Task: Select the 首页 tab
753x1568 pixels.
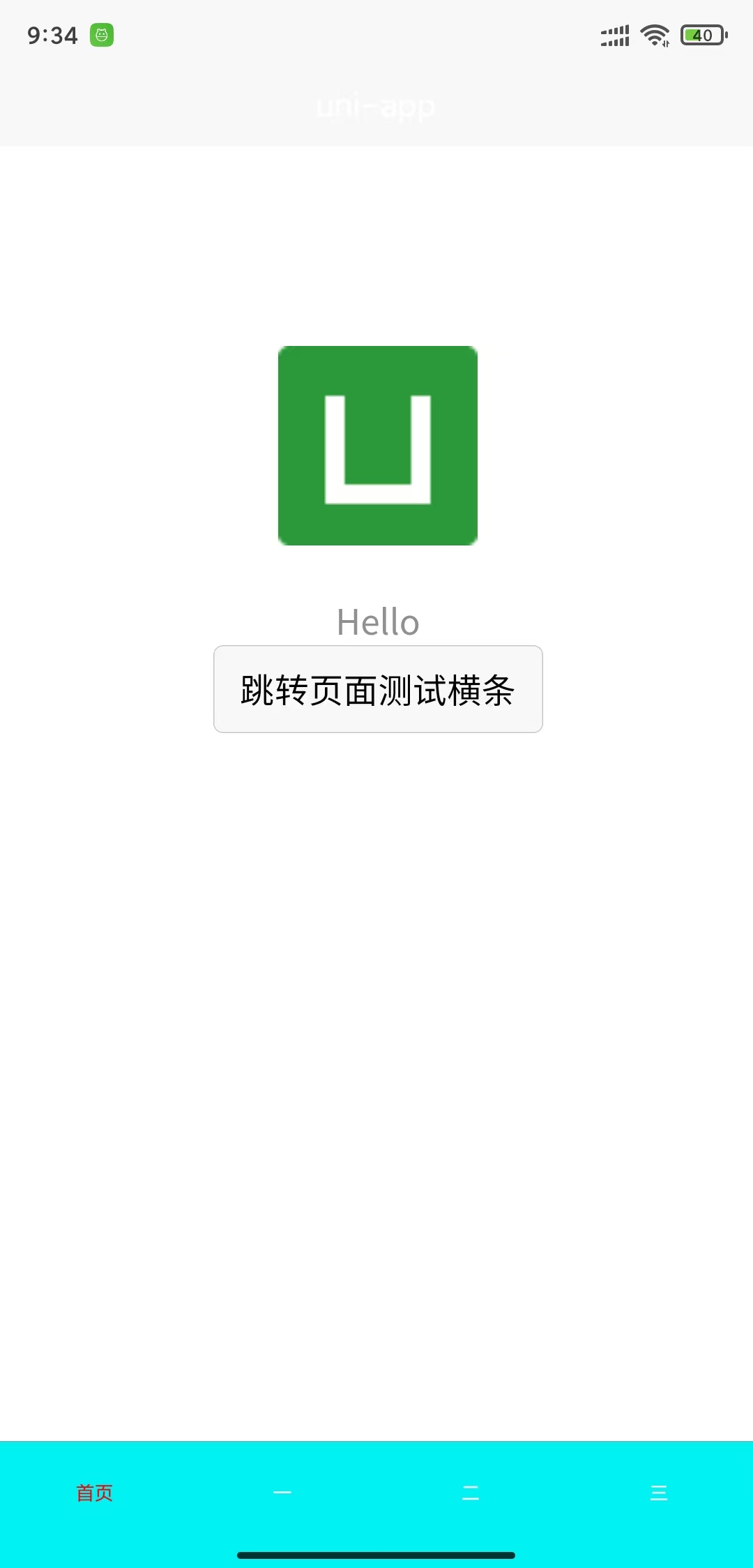Action: tap(94, 1493)
